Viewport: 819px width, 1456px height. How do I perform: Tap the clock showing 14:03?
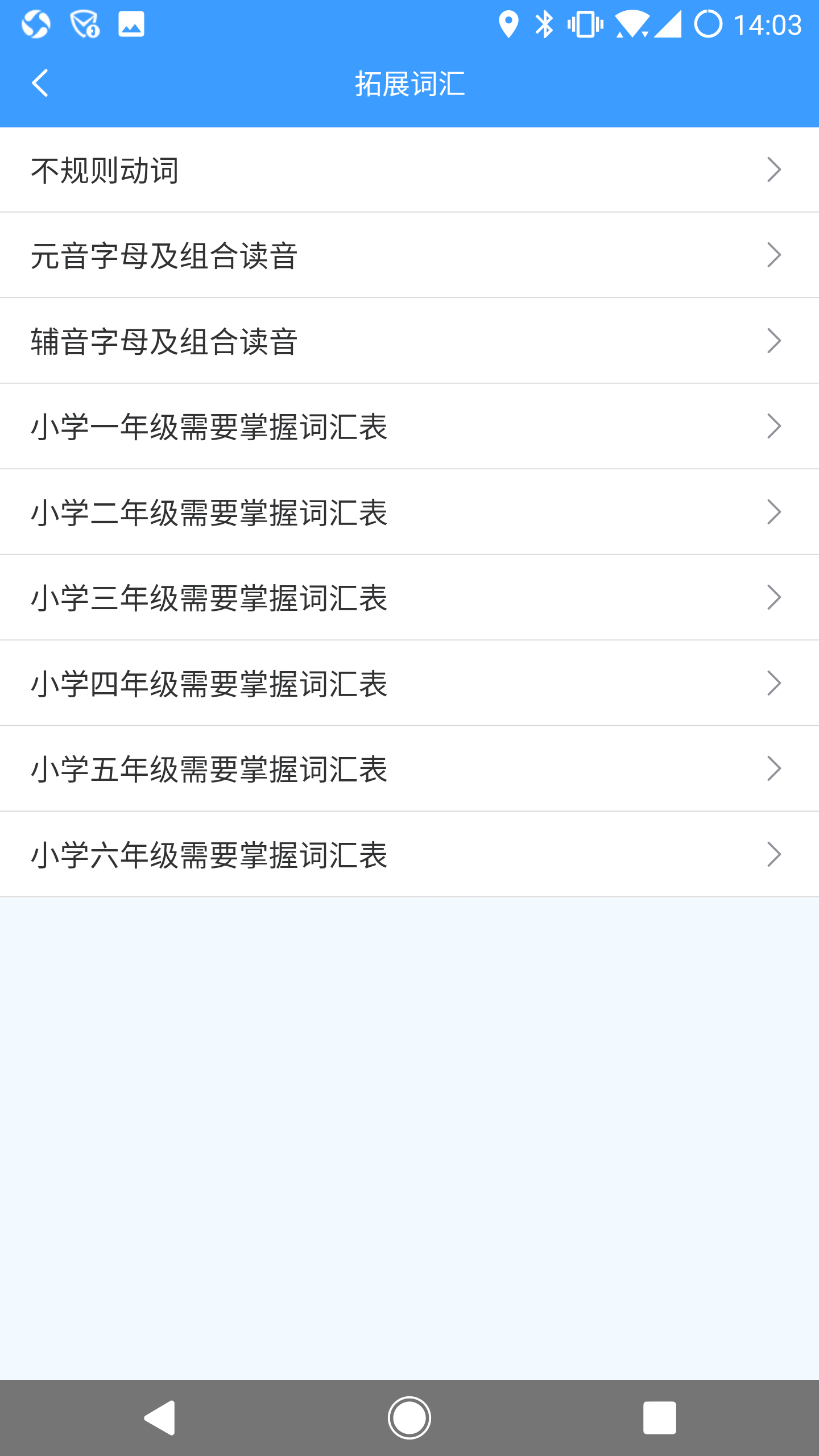(x=769, y=24)
